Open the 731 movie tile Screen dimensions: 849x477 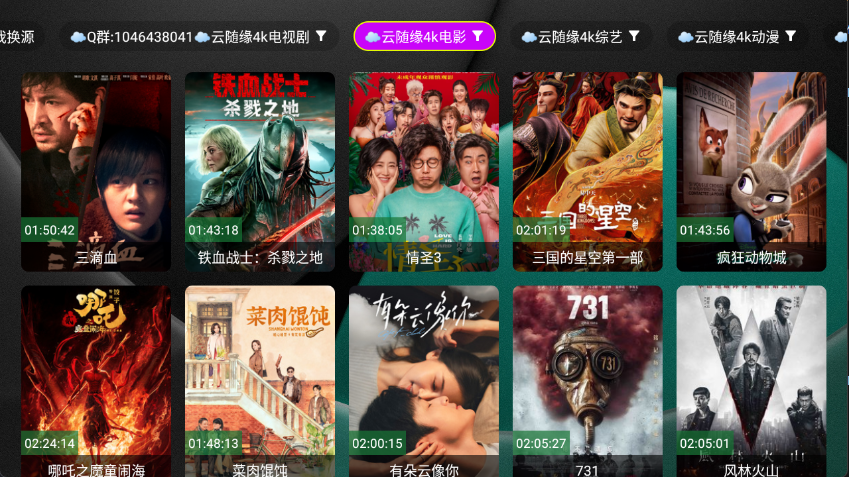(588, 380)
